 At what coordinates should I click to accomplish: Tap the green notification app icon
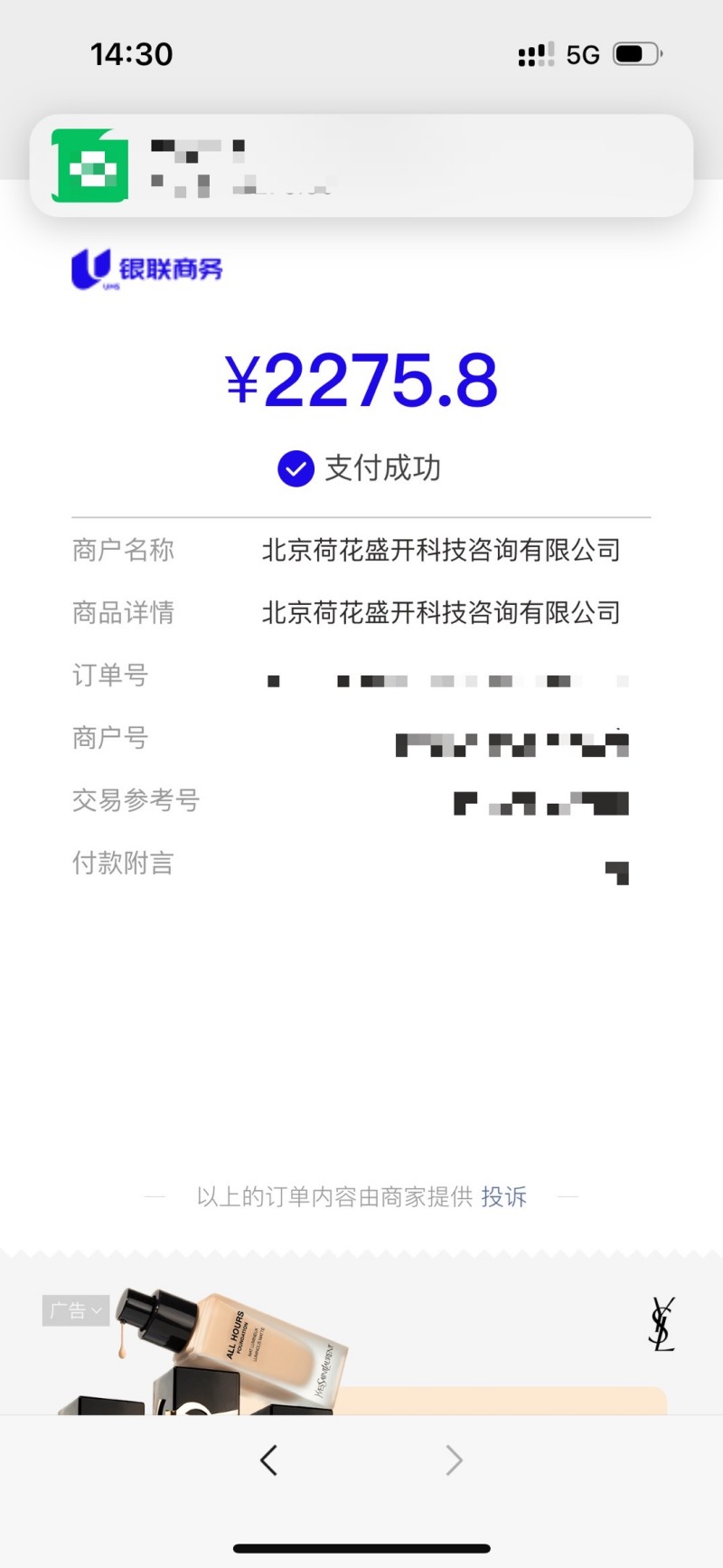click(x=88, y=167)
